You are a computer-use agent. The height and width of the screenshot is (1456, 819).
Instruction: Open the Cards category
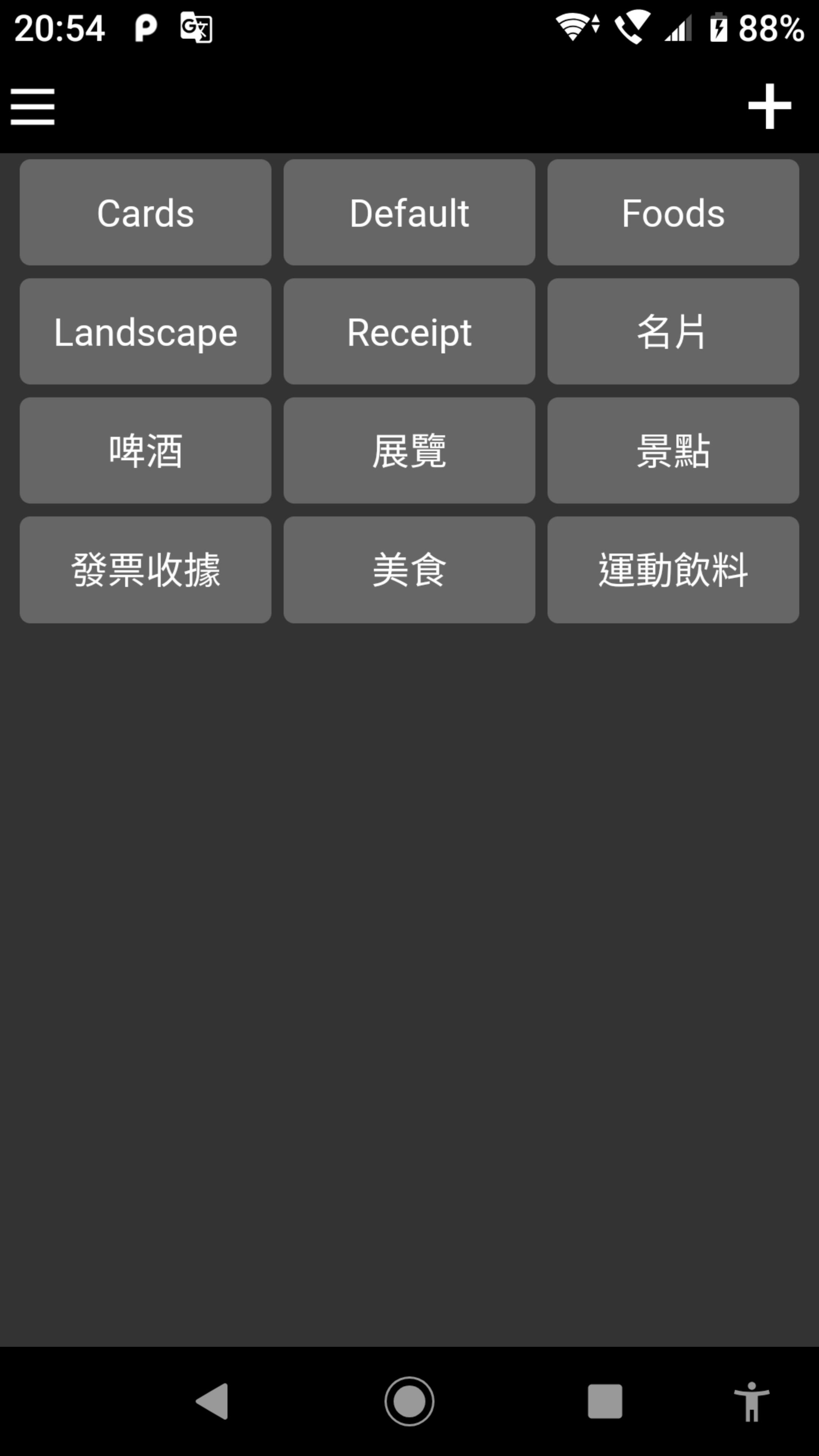[145, 212]
